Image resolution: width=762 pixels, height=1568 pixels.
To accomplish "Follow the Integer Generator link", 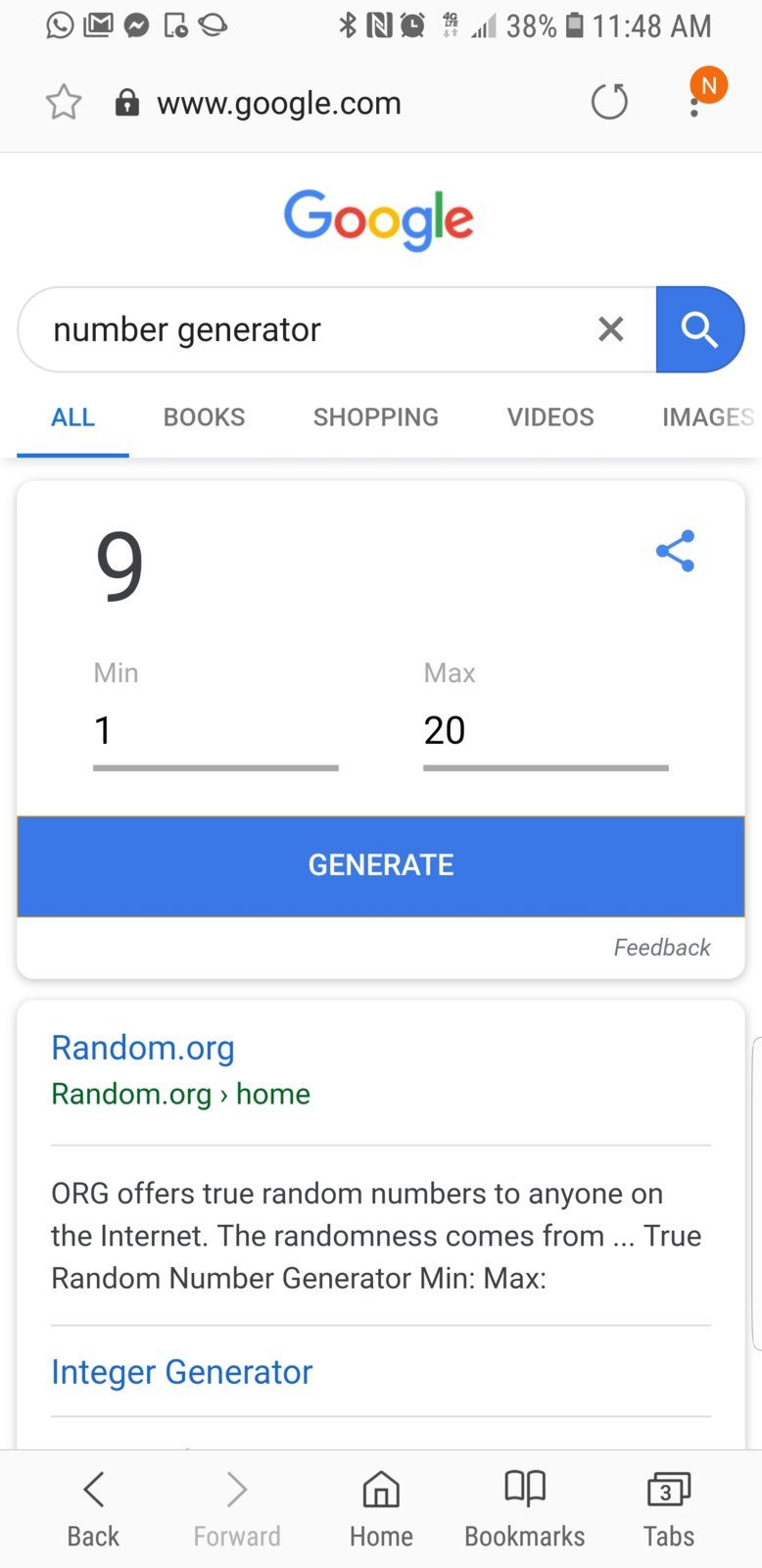I will pyautogui.click(x=181, y=1372).
